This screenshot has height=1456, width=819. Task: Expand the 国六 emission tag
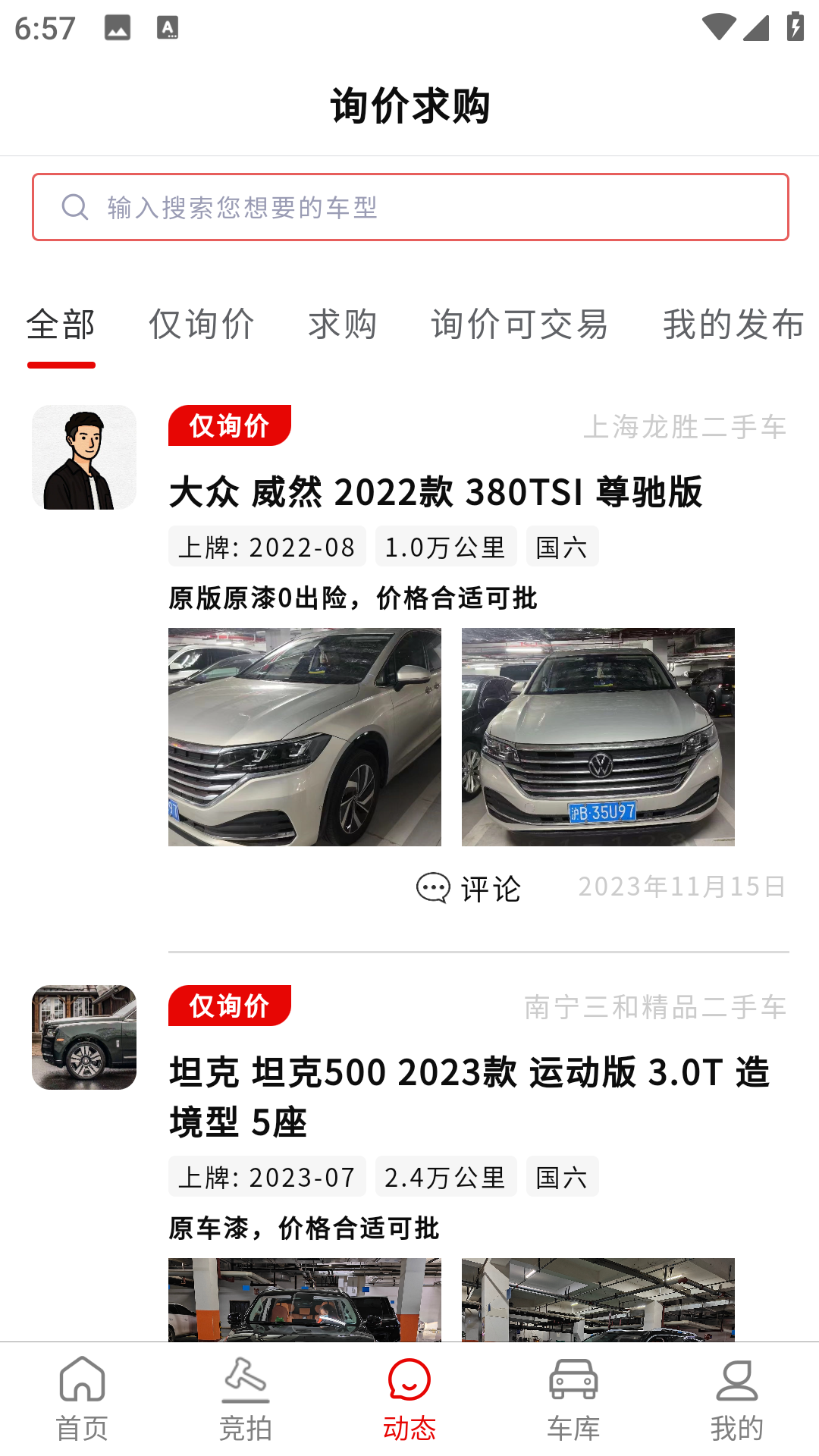562,546
